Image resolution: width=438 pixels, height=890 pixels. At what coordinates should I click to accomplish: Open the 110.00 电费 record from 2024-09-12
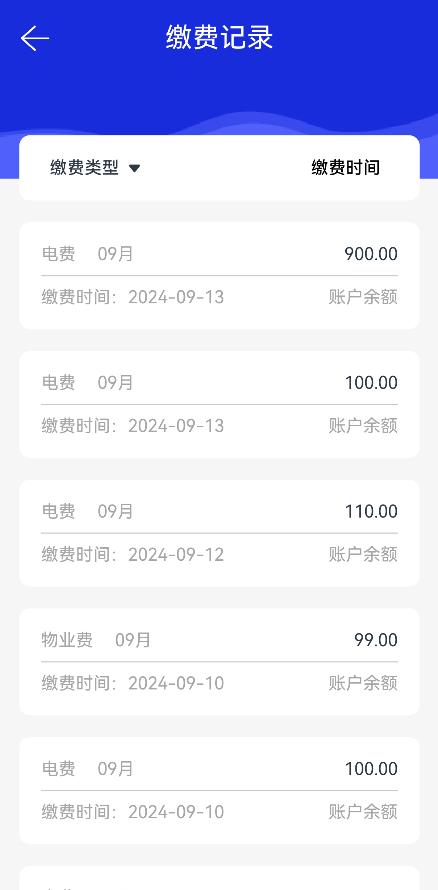[x=220, y=533]
